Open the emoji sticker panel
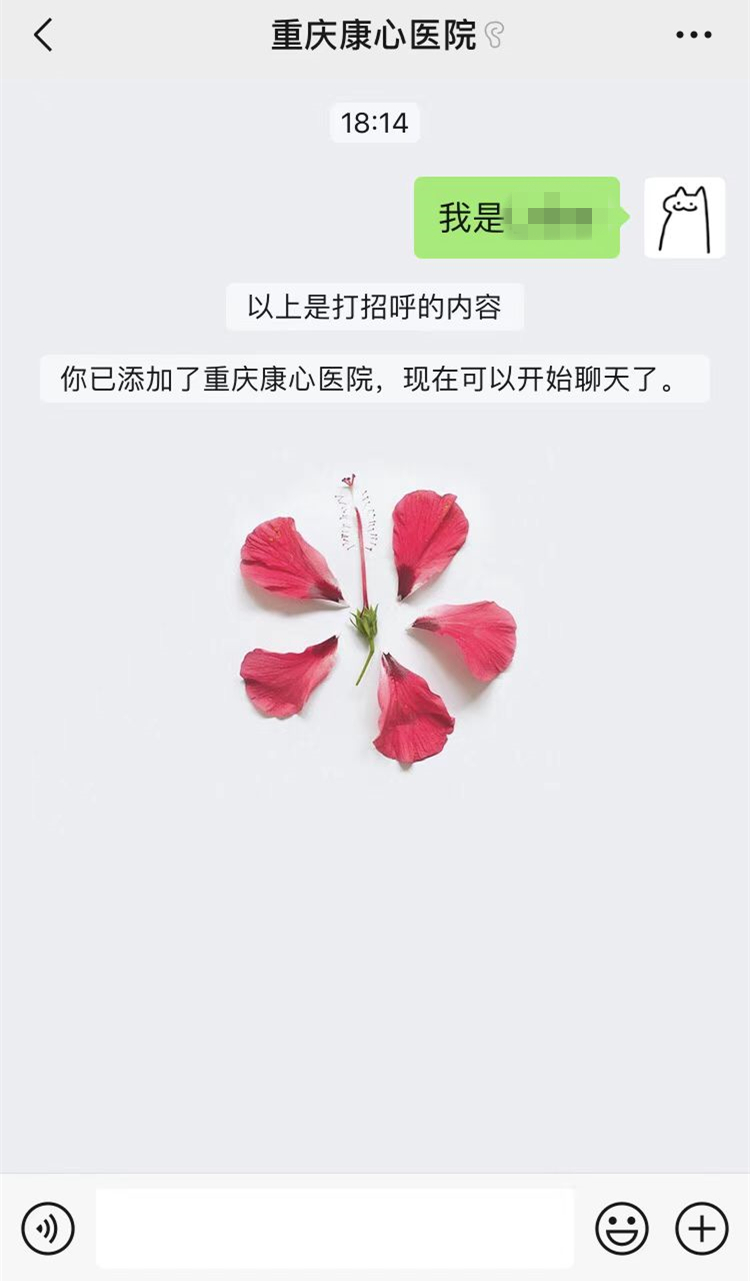 coord(622,1228)
